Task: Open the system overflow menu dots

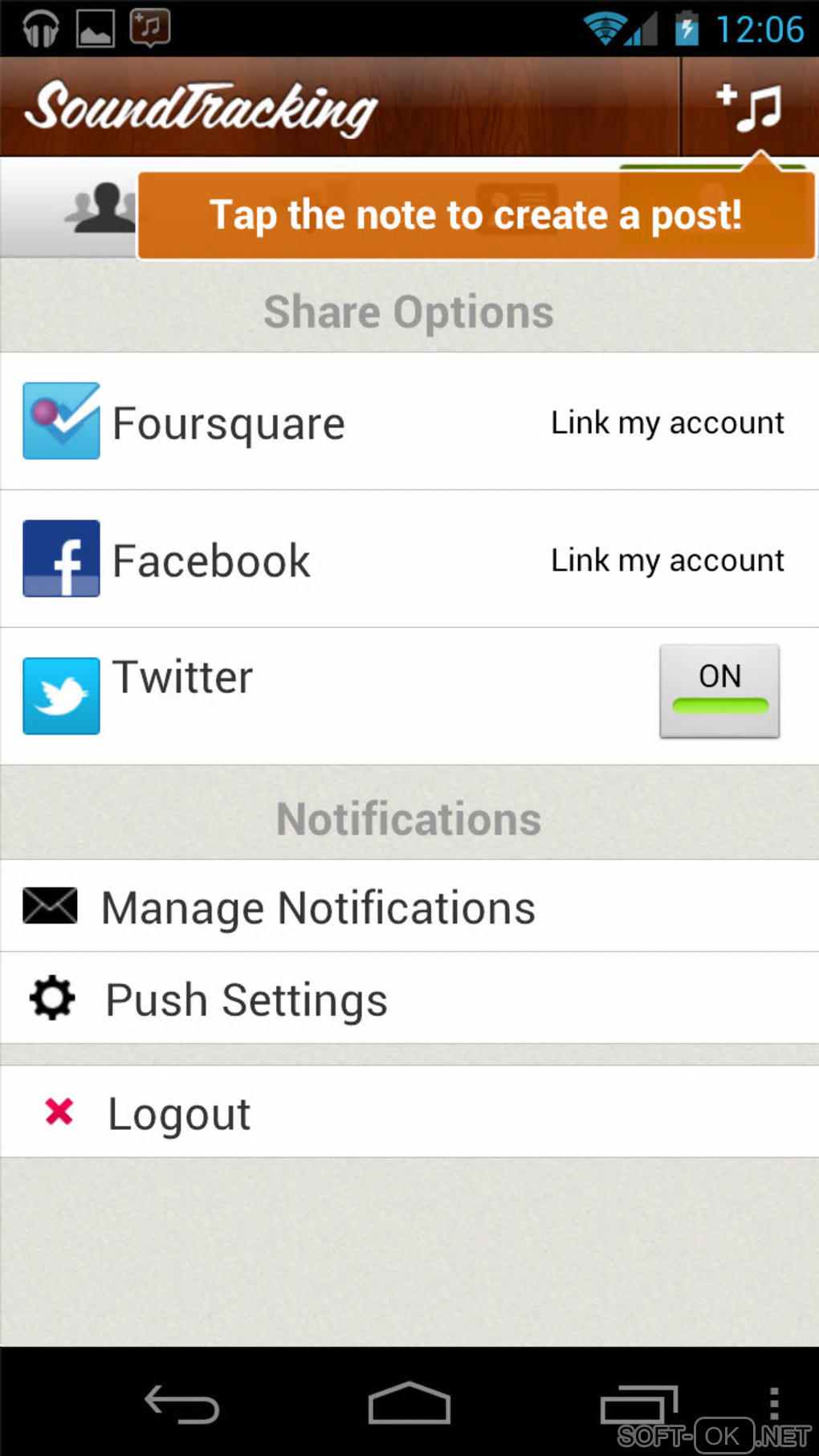Action: point(773,1403)
